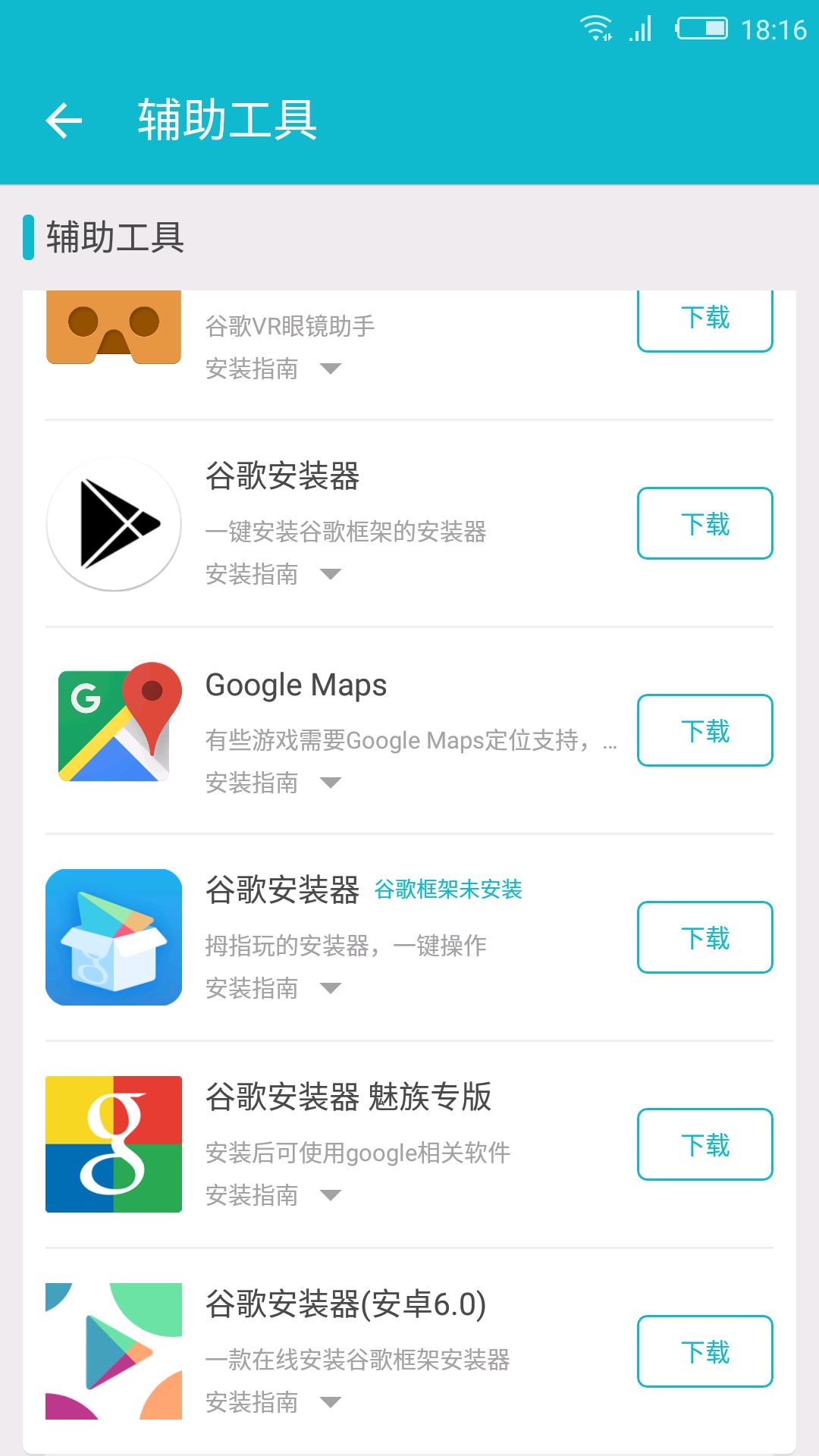Expand the install guide under Google Maps

point(270,783)
